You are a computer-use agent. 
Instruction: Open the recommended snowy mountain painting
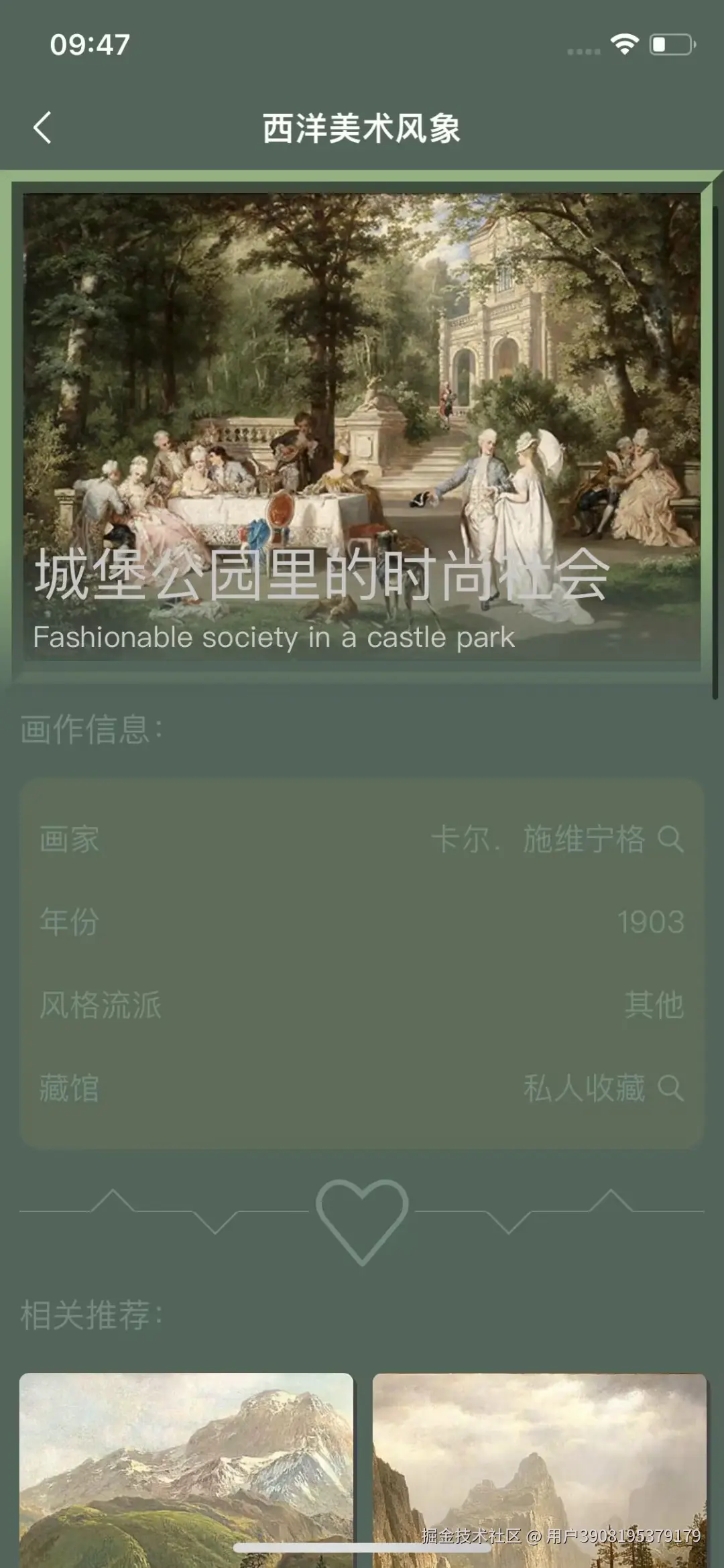coord(186,1468)
